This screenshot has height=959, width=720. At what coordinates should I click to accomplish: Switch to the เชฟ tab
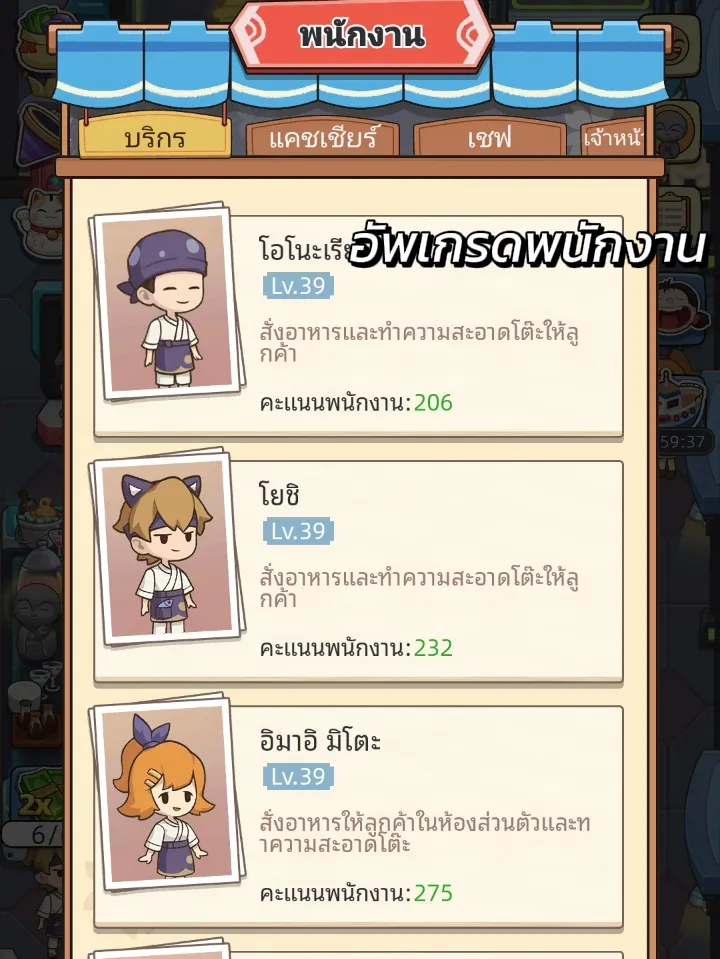489,139
